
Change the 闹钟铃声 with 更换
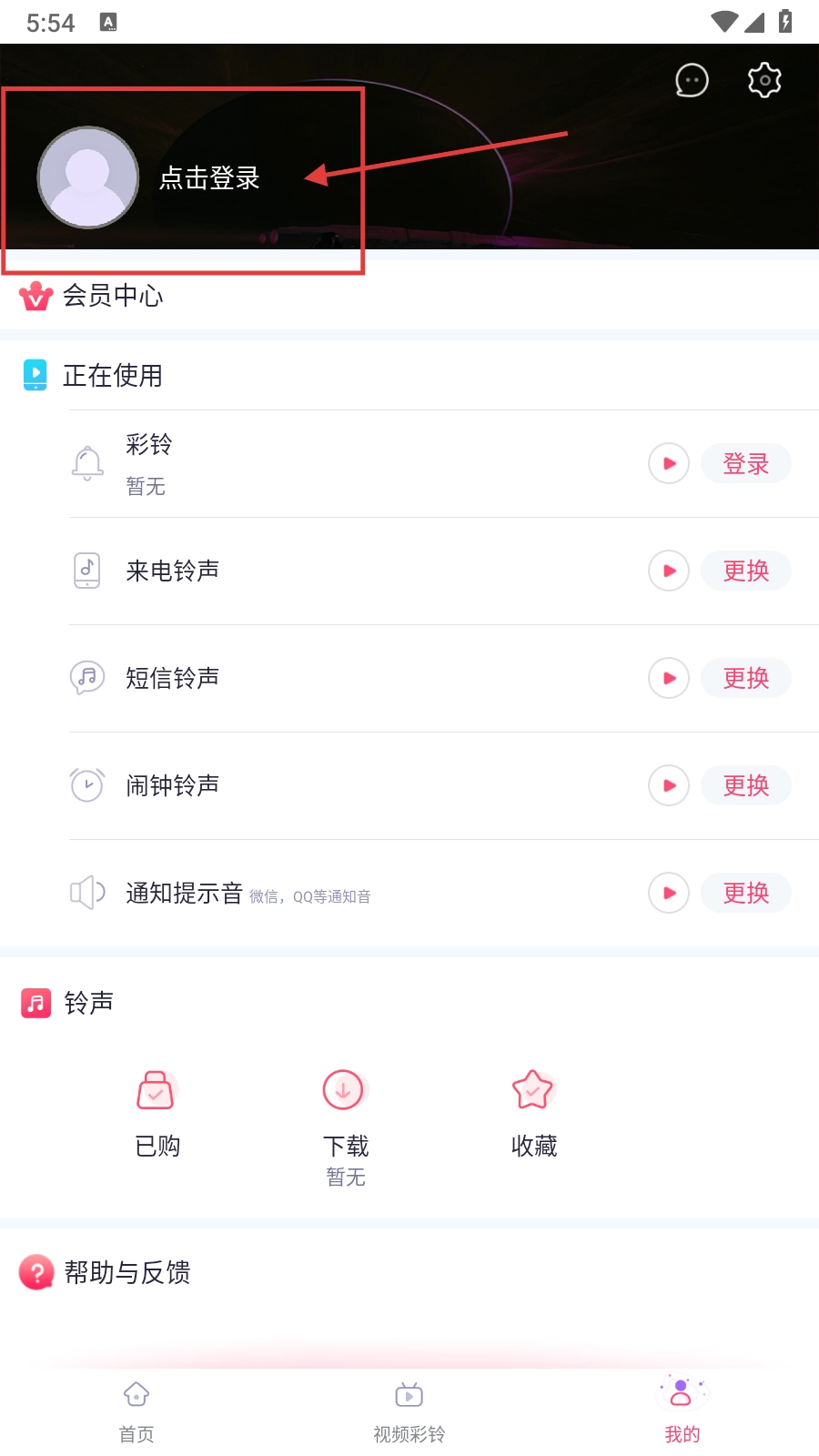click(746, 786)
